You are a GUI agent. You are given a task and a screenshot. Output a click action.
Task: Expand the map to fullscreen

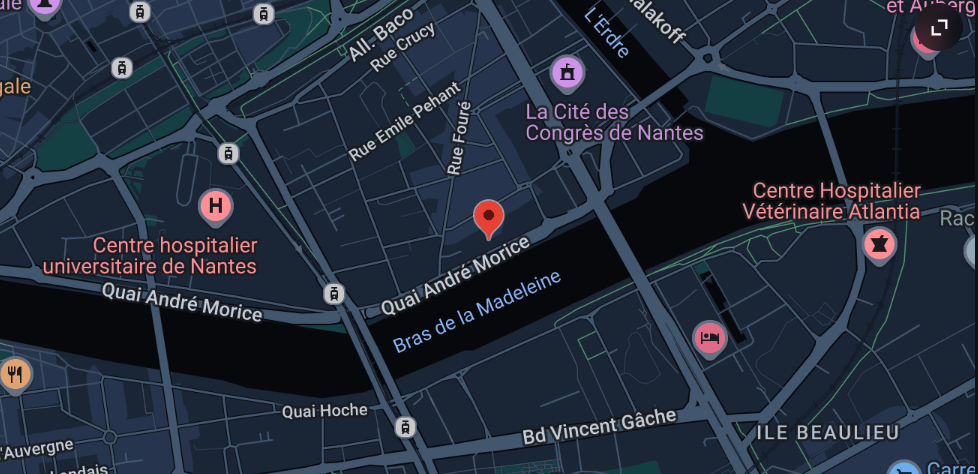tap(939, 28)
